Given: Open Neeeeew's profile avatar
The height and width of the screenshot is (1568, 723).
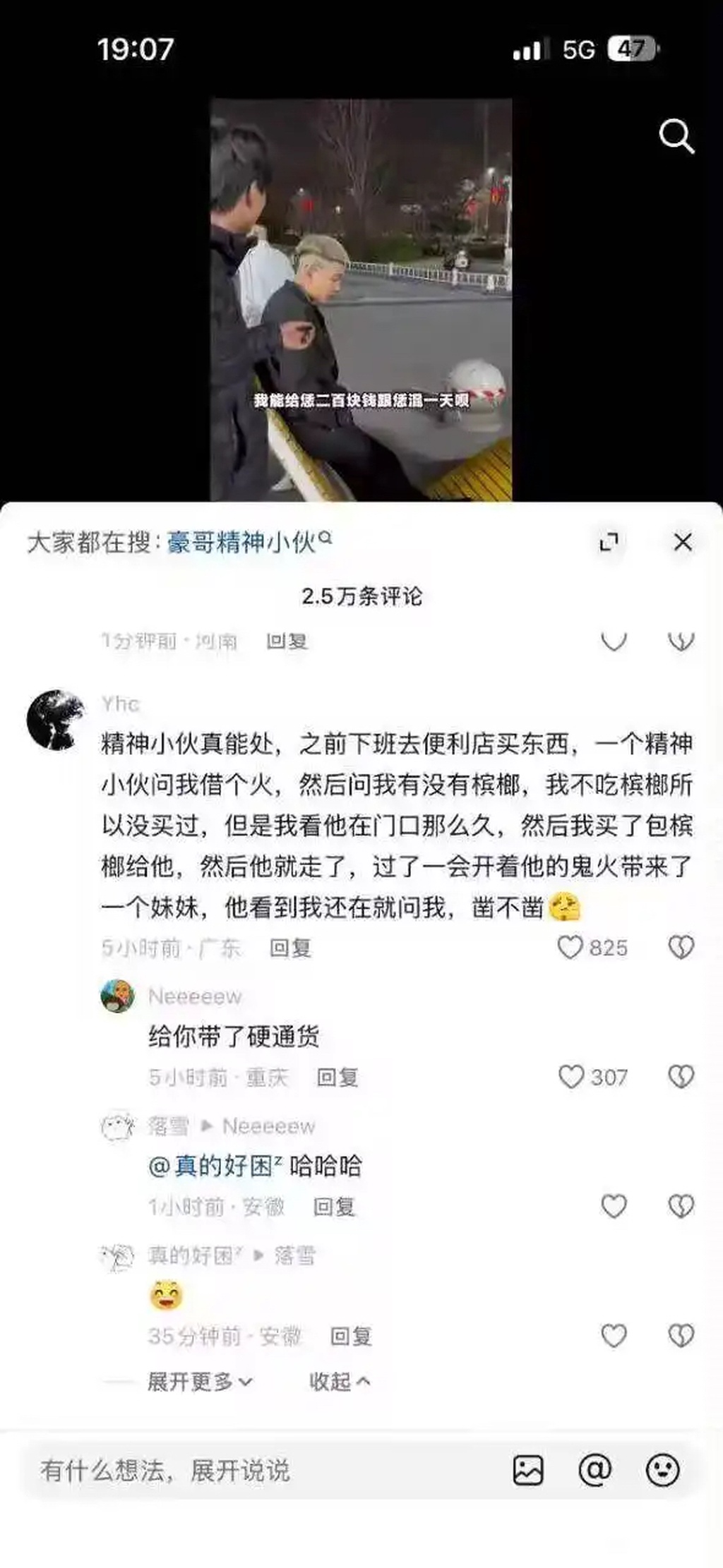Looking at the screenshot, I should [x=118, y=996].
